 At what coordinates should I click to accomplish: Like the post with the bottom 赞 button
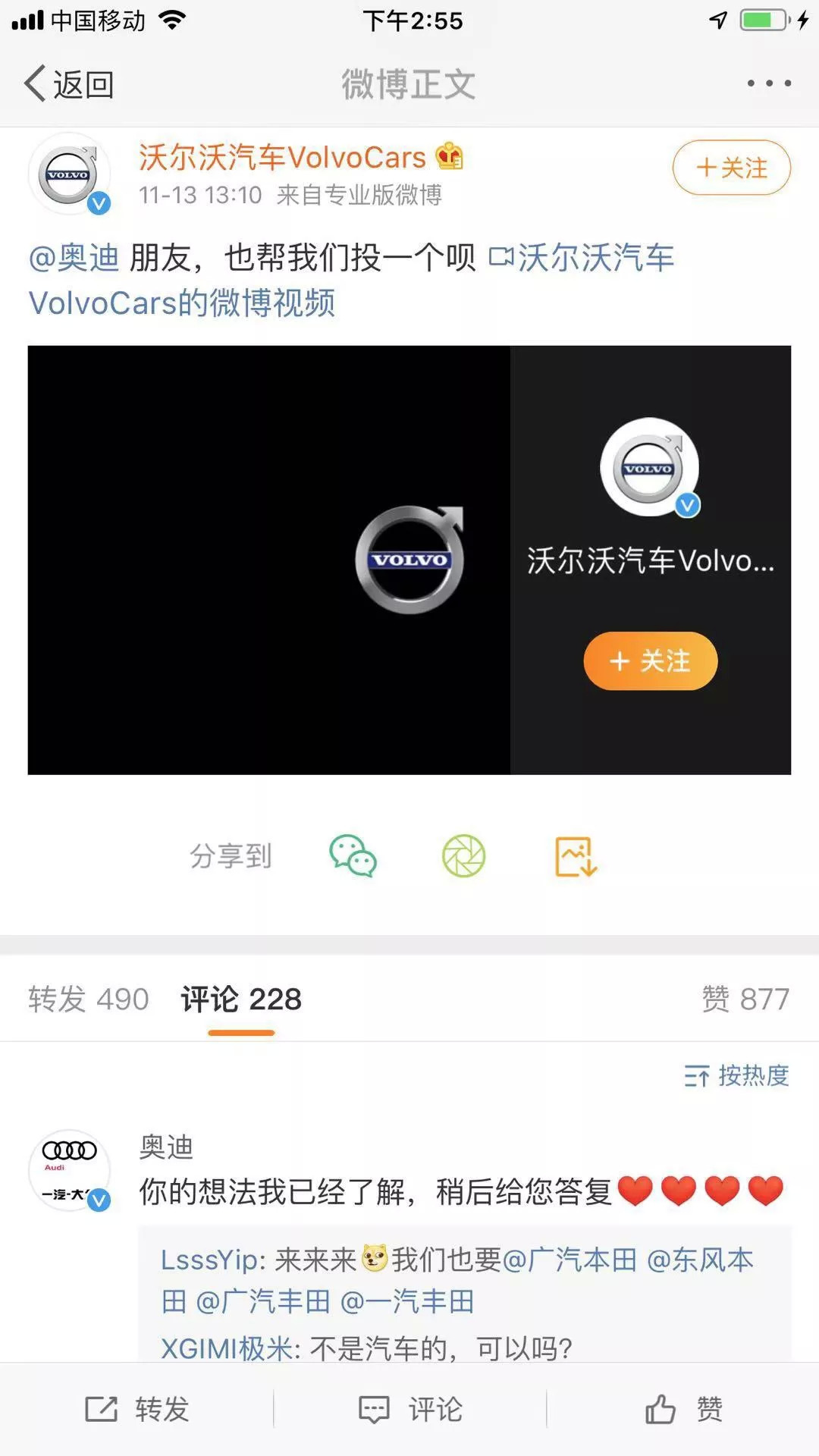[x=682, y=1410]
